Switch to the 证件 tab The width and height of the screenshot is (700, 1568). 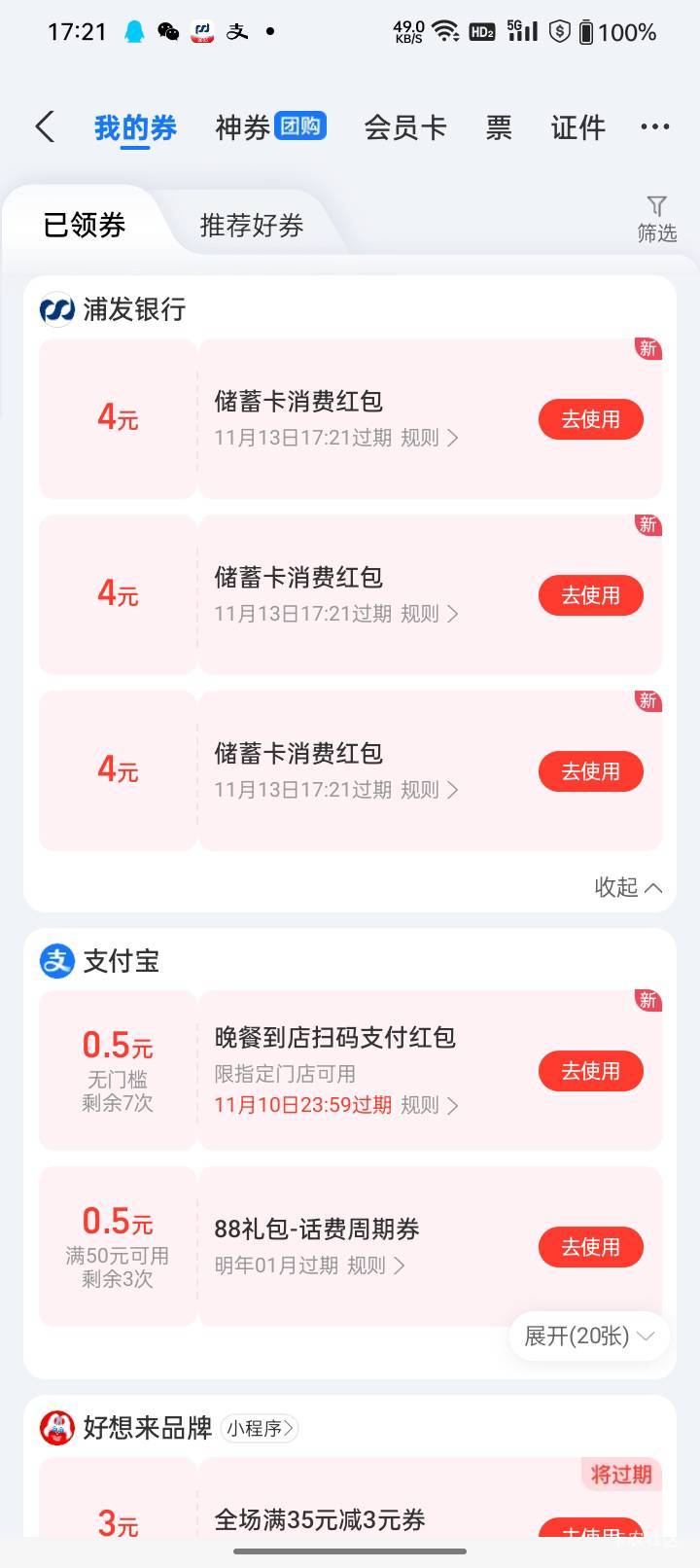click(x=577, y=126)
